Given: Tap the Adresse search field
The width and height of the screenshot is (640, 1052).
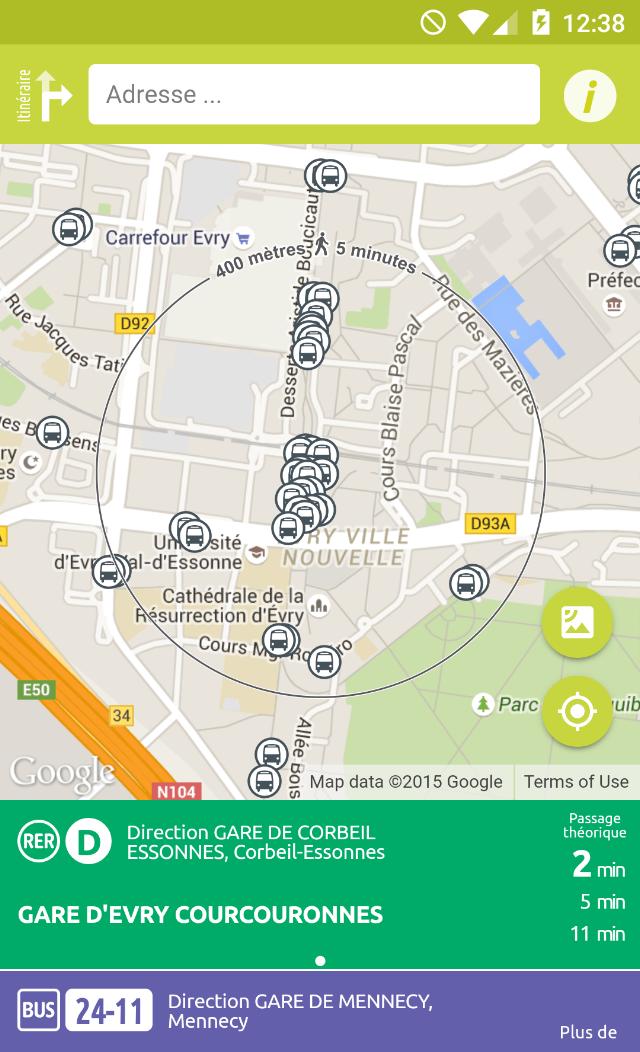Looking at the screenshot, I should 314,95.
